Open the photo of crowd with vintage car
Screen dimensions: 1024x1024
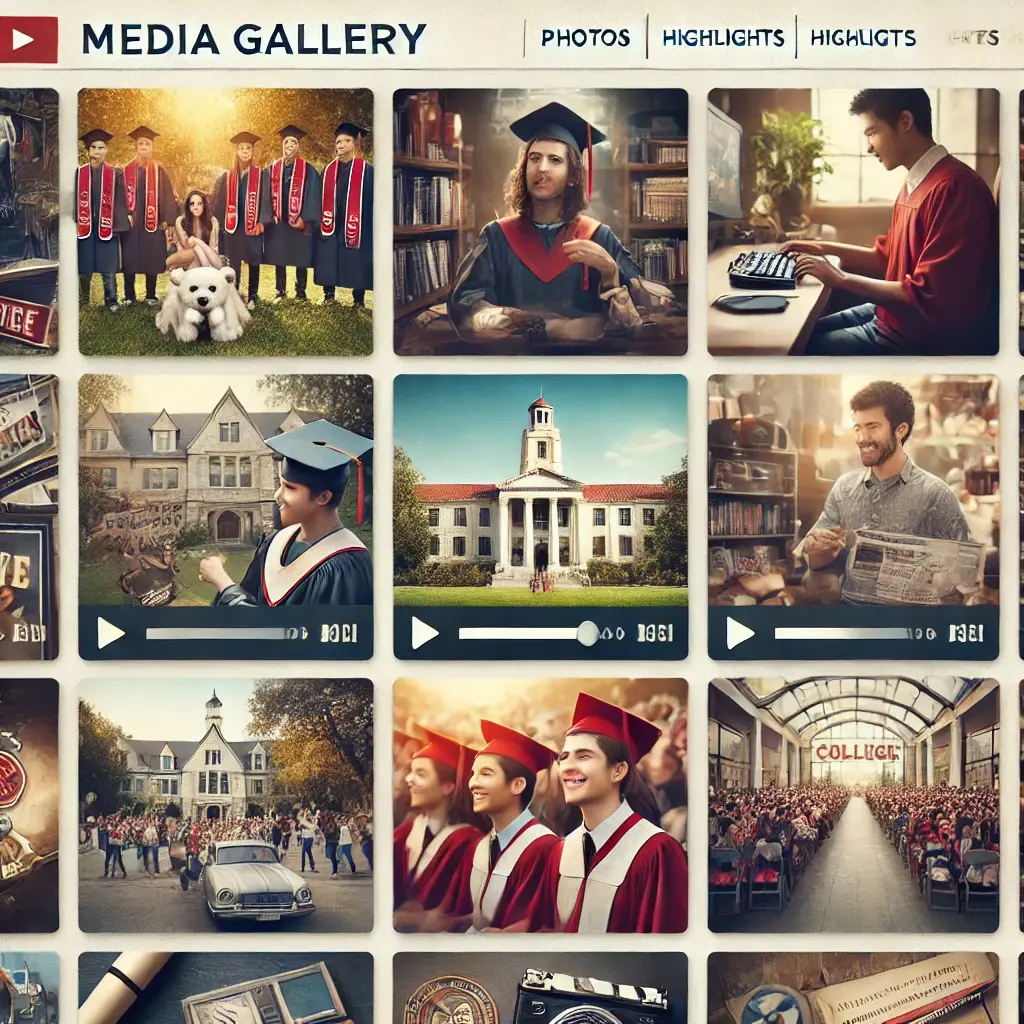pyautogui.click(x=225, y=806)
